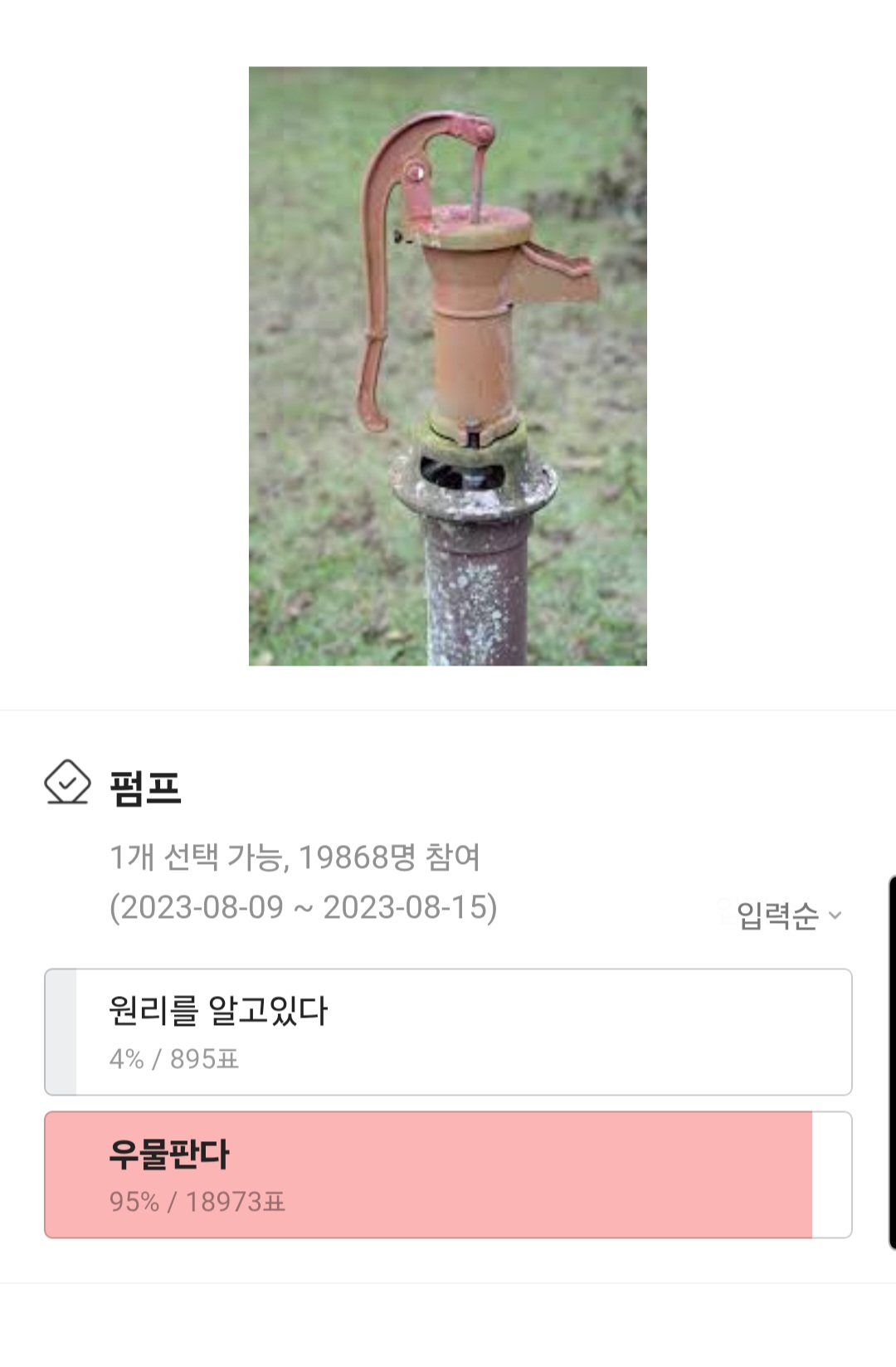
Task: Open the 입력순 sort dropdown
Action: pos(788,915)
